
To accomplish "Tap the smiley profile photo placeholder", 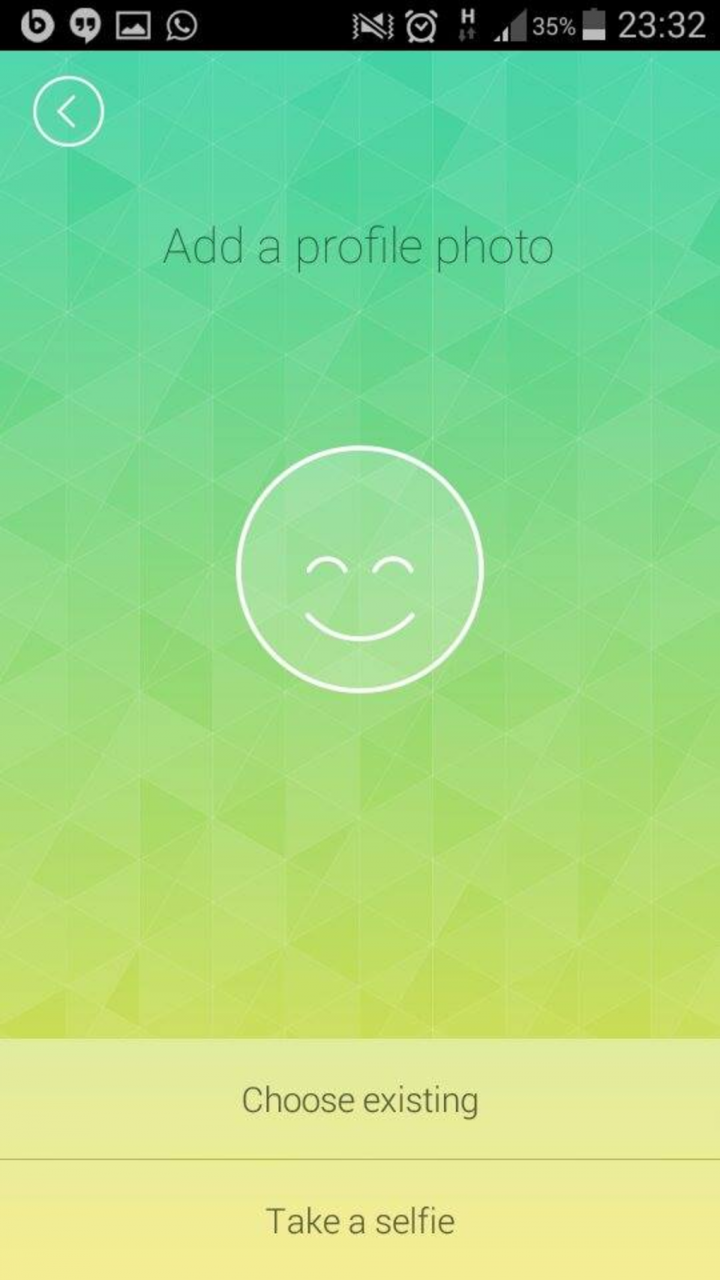I will [x=360, y=569].
